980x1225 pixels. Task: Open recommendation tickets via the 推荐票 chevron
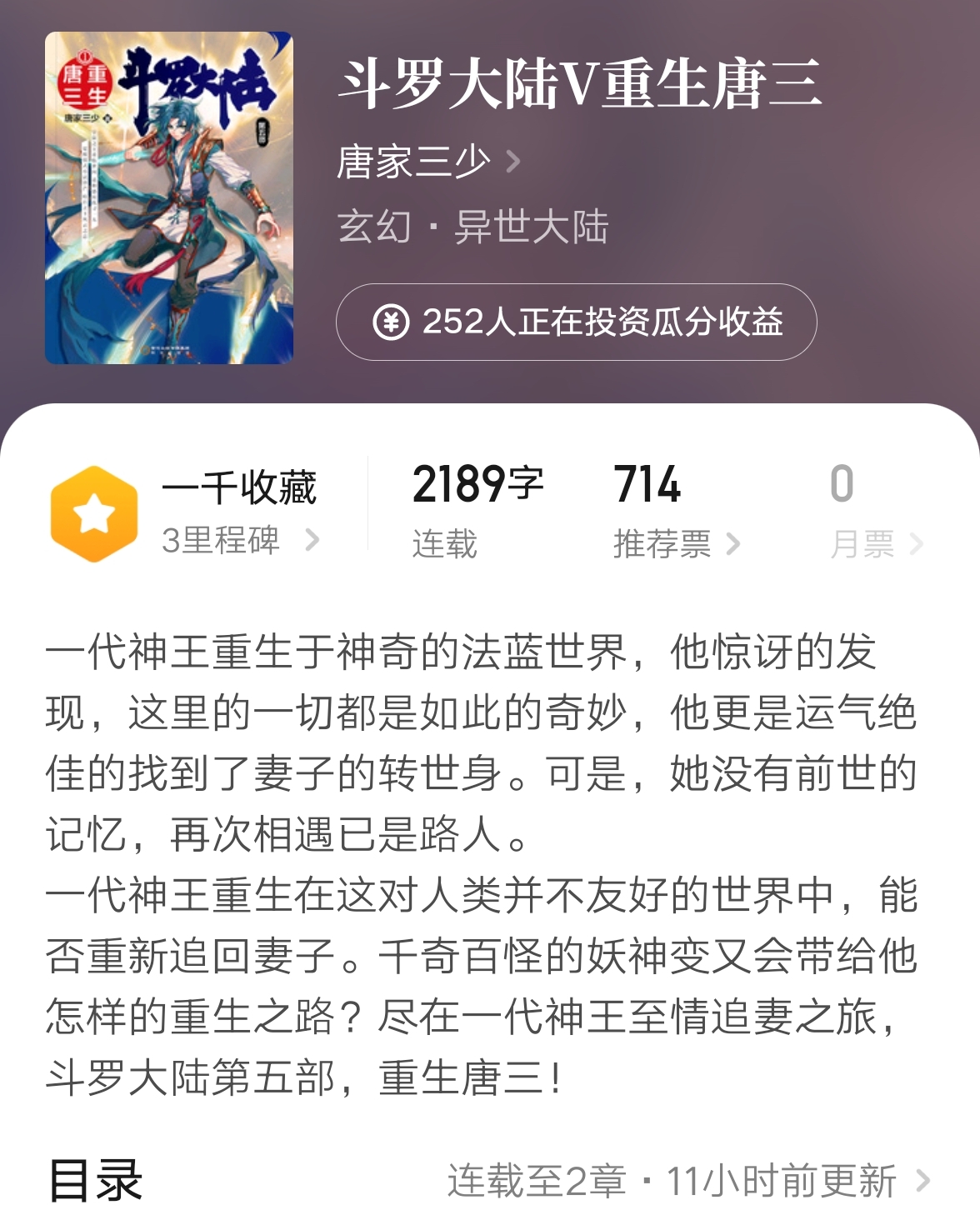click(x=735, y=542)
